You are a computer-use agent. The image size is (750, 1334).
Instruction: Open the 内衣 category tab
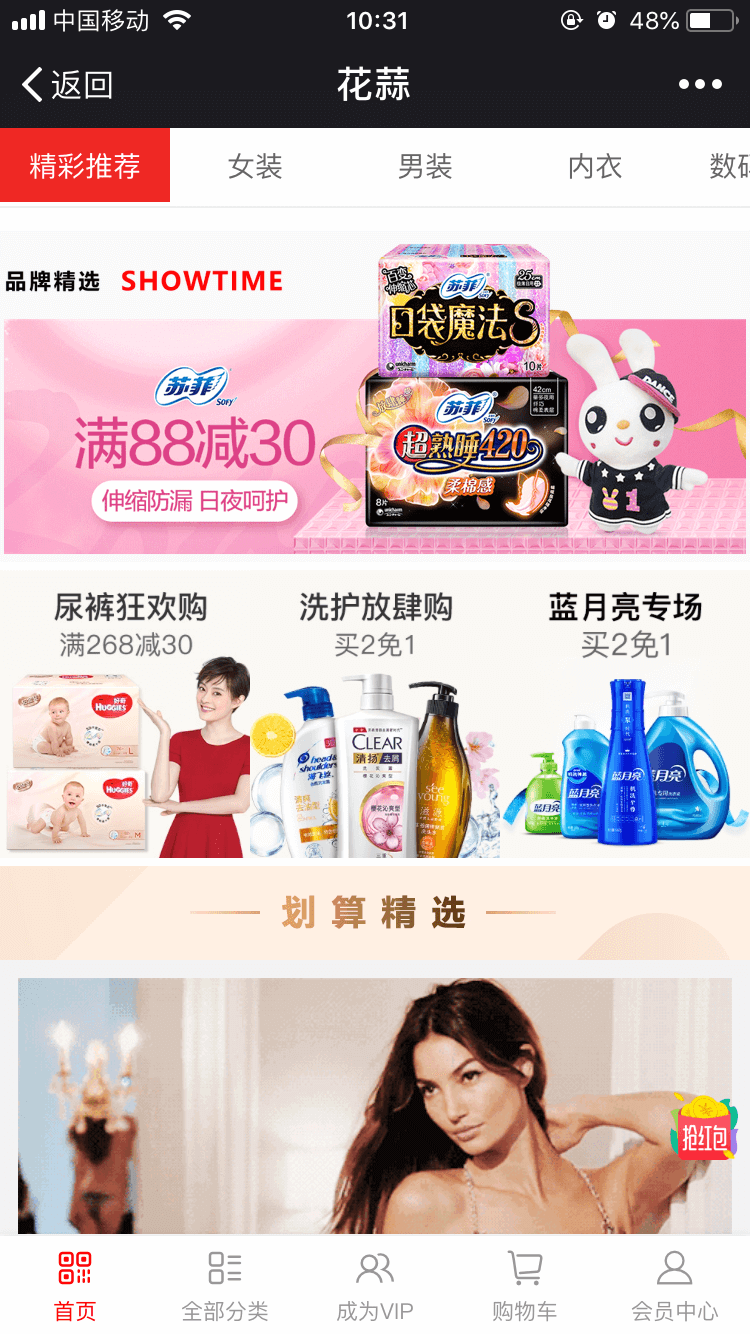tap(595, 166)
